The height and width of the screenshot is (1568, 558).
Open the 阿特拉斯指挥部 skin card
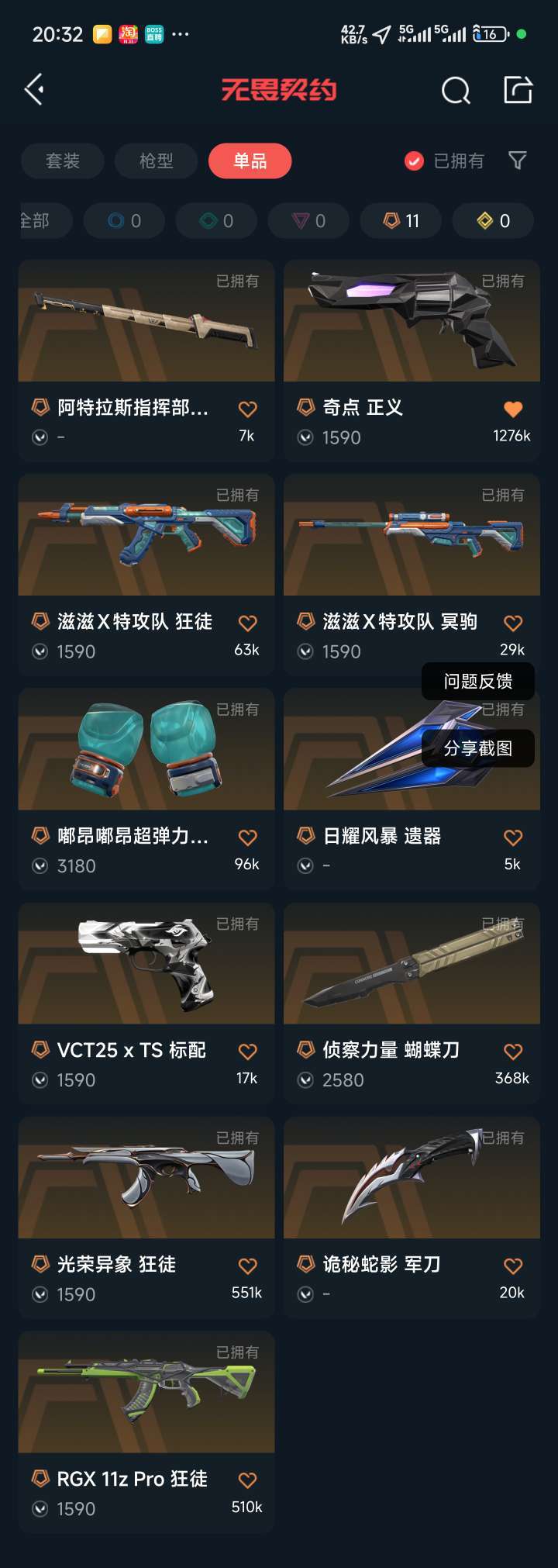pos(146,361)
